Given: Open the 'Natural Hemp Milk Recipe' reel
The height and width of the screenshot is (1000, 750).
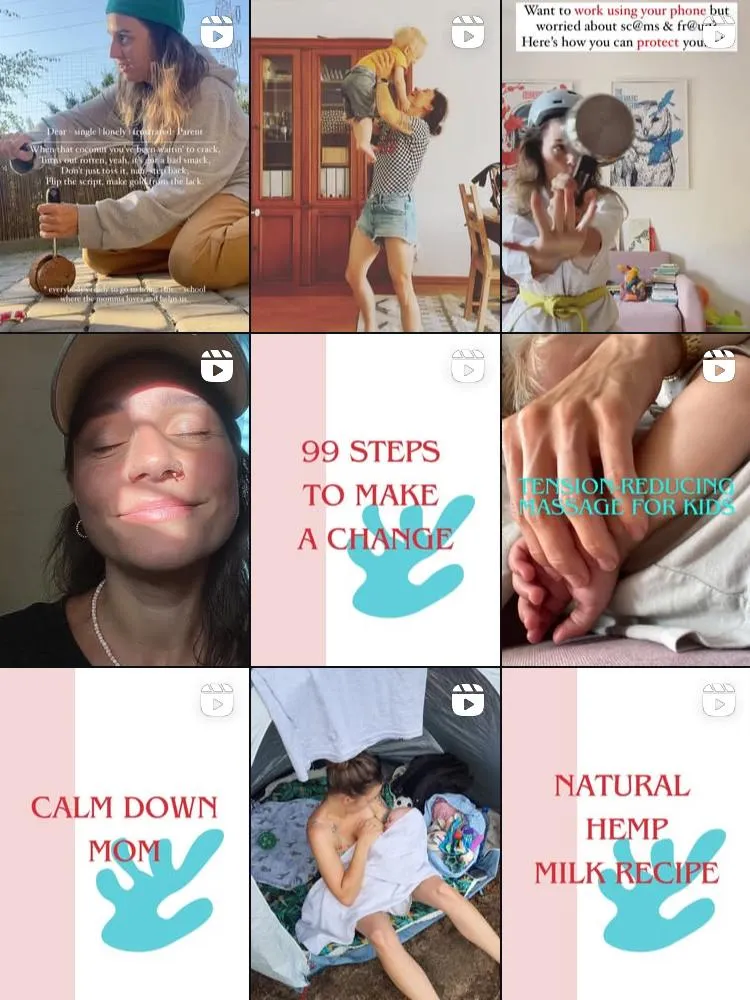Looking at the screenshot, I should click(x=626, y=834).
